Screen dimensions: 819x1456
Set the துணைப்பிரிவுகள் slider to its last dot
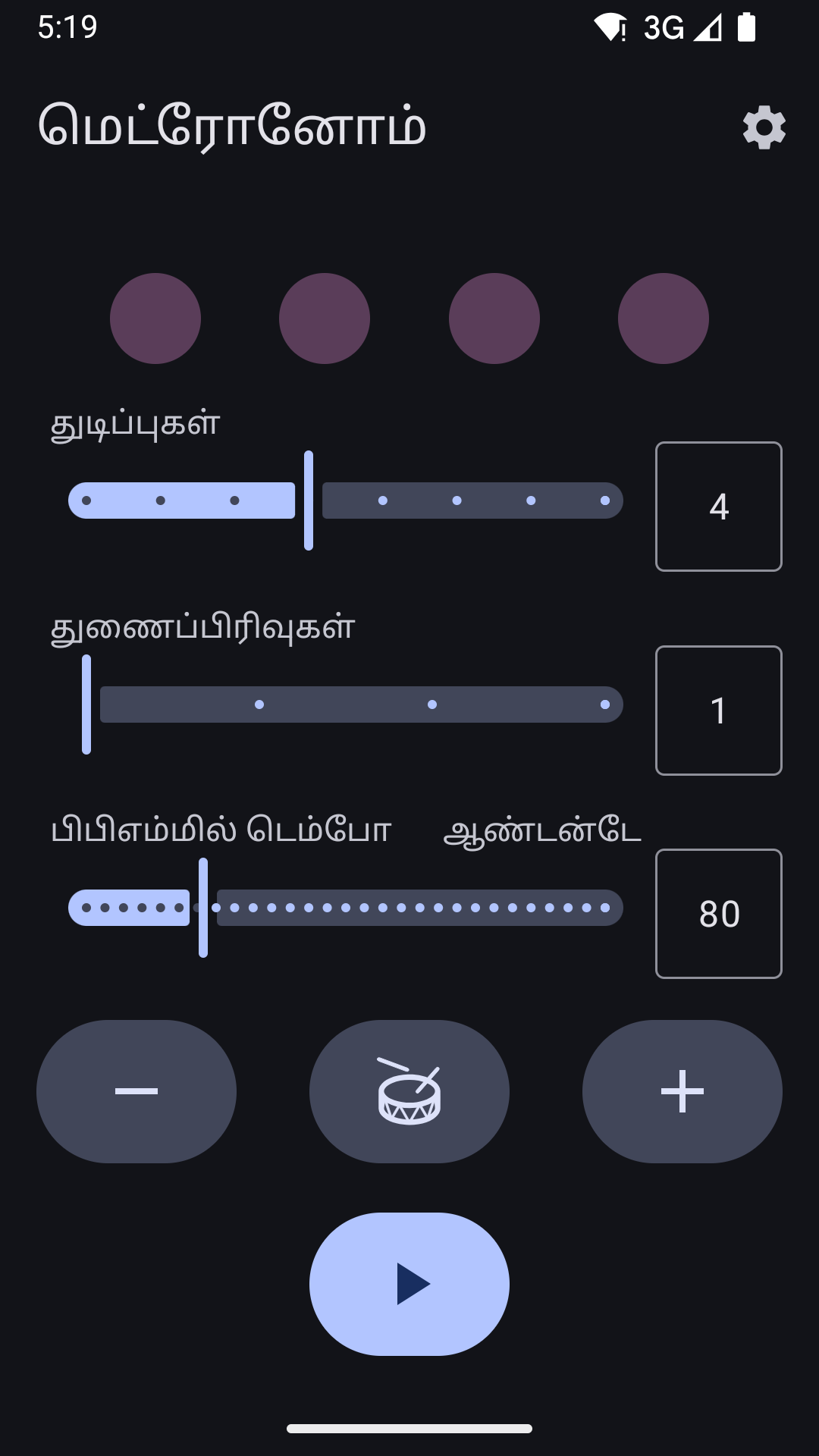[605, 704]
